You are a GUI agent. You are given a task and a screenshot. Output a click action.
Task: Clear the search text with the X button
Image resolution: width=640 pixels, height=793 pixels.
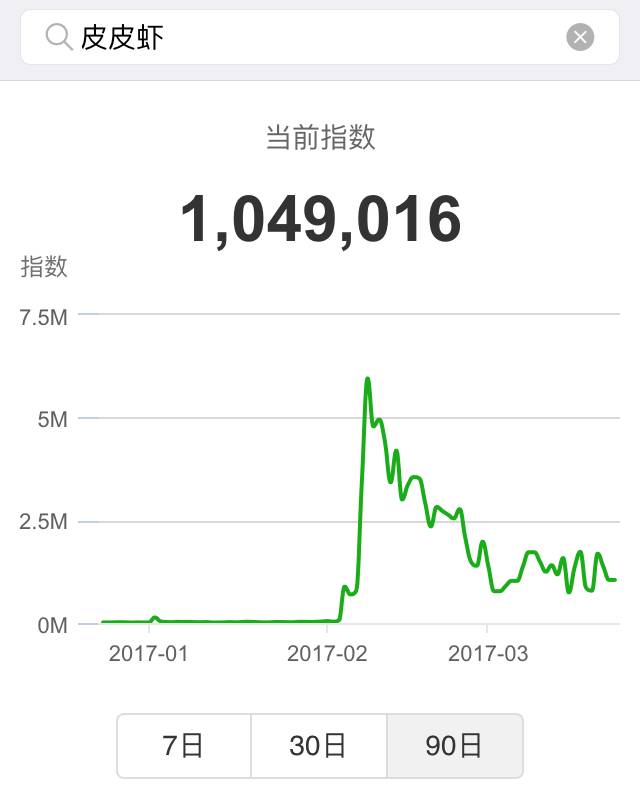(580, 38)
